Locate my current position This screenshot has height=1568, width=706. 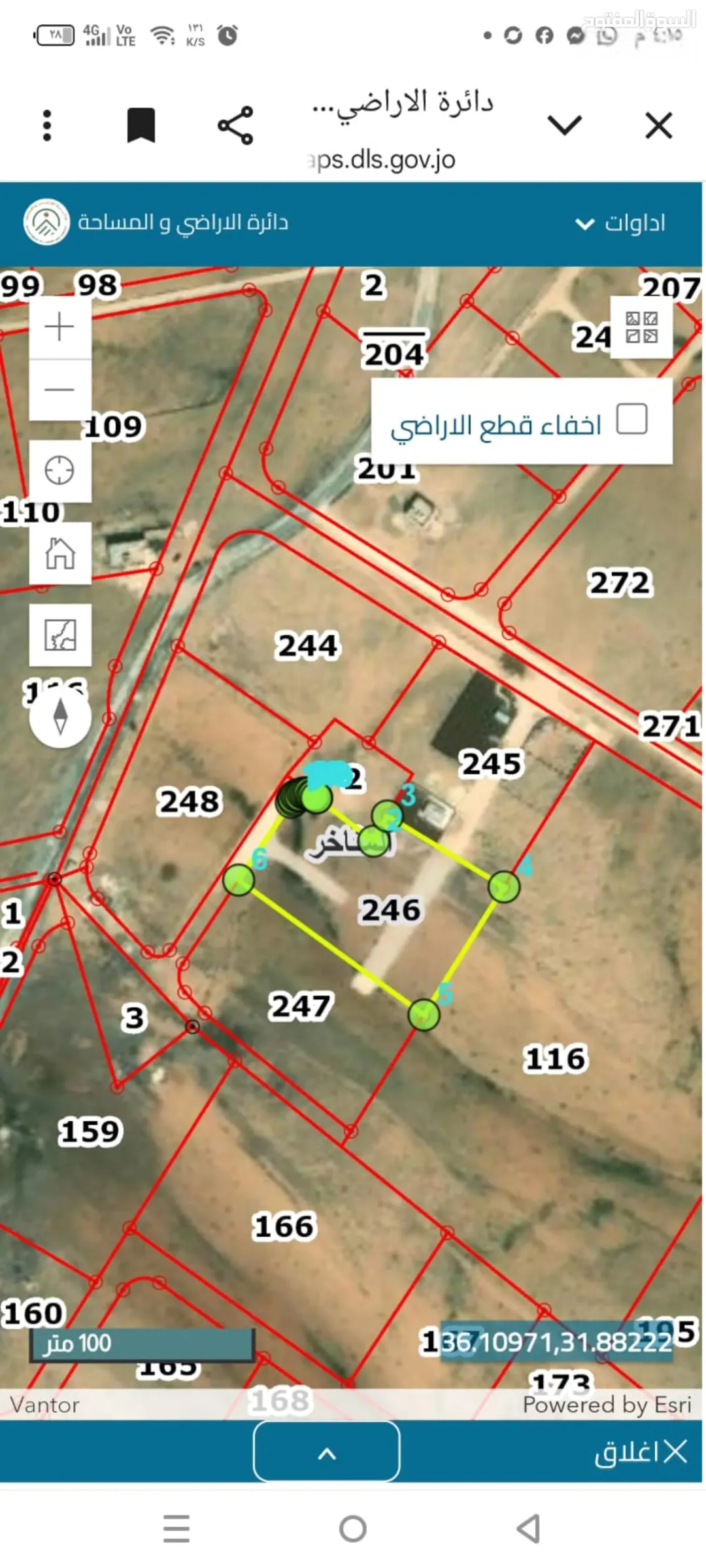point(60,471)
